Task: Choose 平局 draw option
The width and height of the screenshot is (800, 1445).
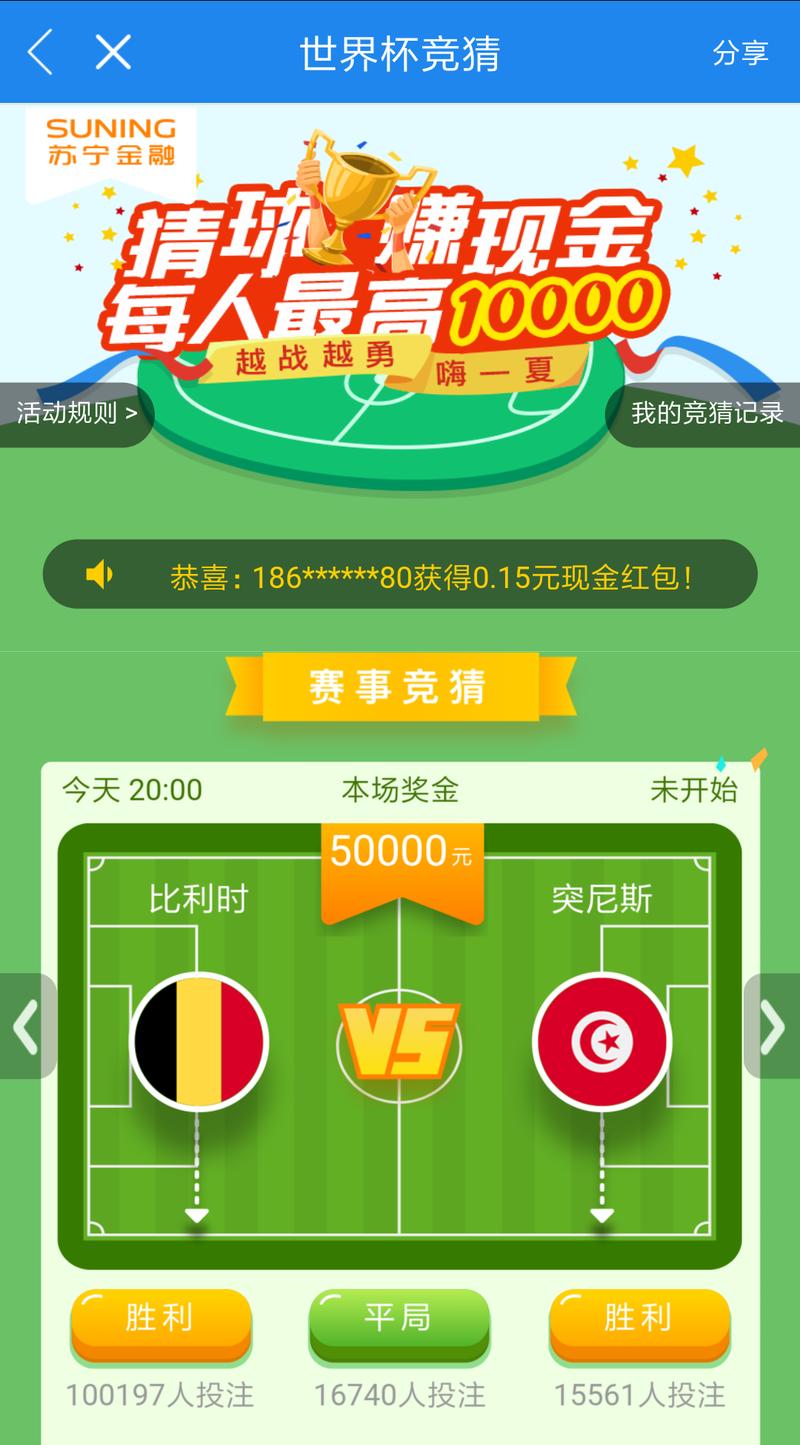Action: [x=399, y=1320]
